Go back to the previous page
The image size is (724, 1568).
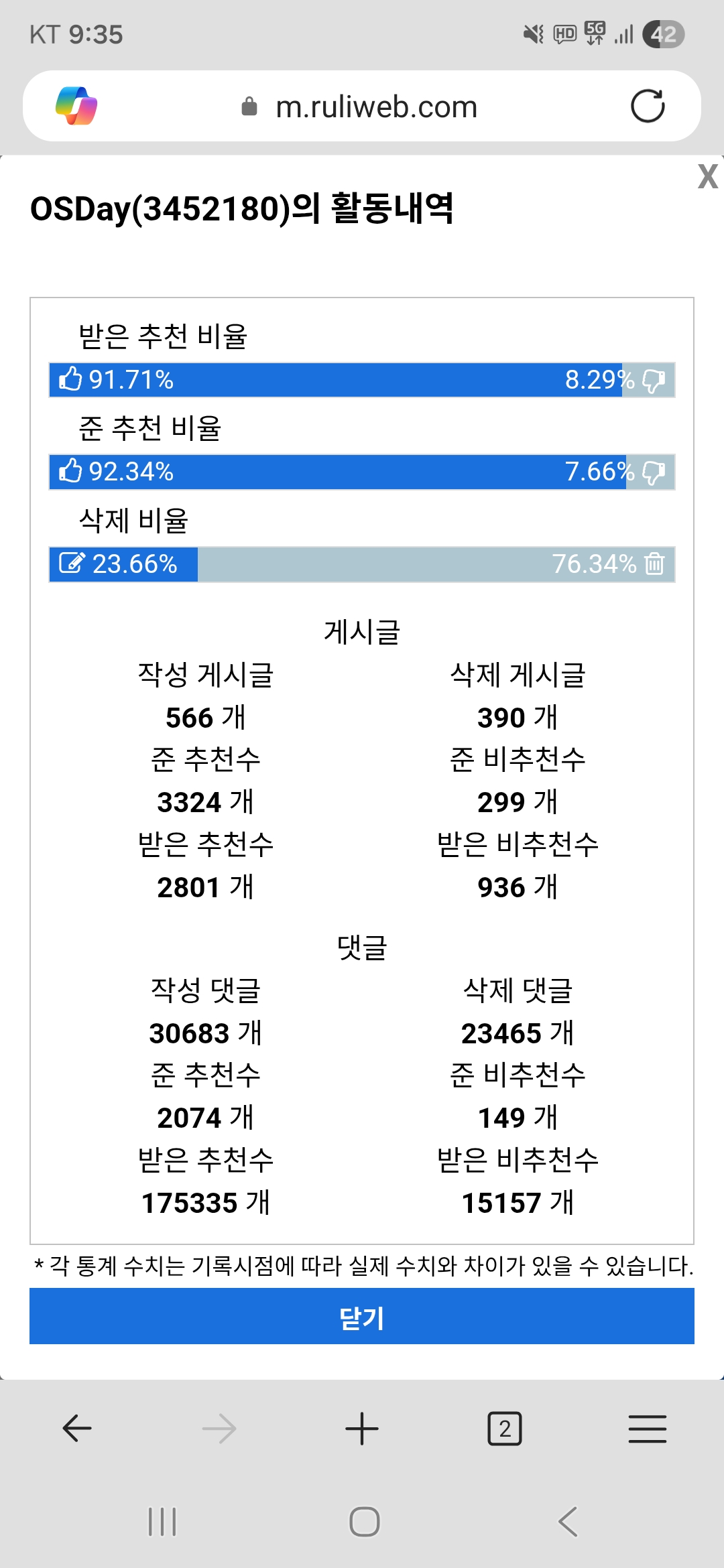[x=77, y=1429]
